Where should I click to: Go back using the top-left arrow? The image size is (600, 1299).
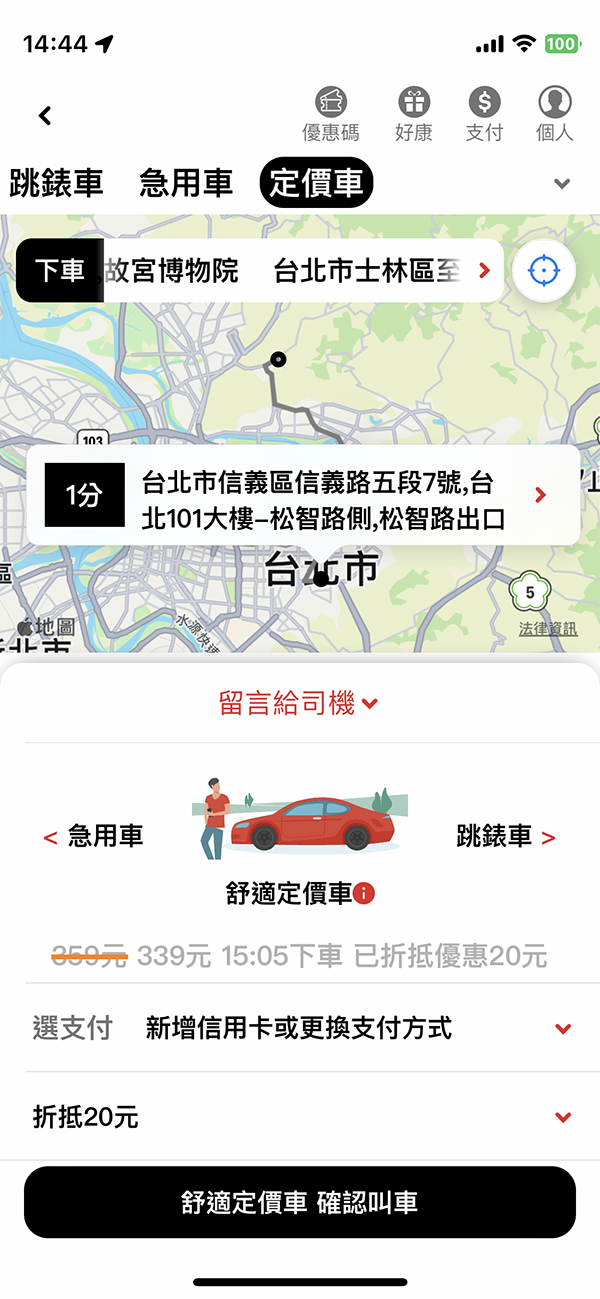click(45, 116)
